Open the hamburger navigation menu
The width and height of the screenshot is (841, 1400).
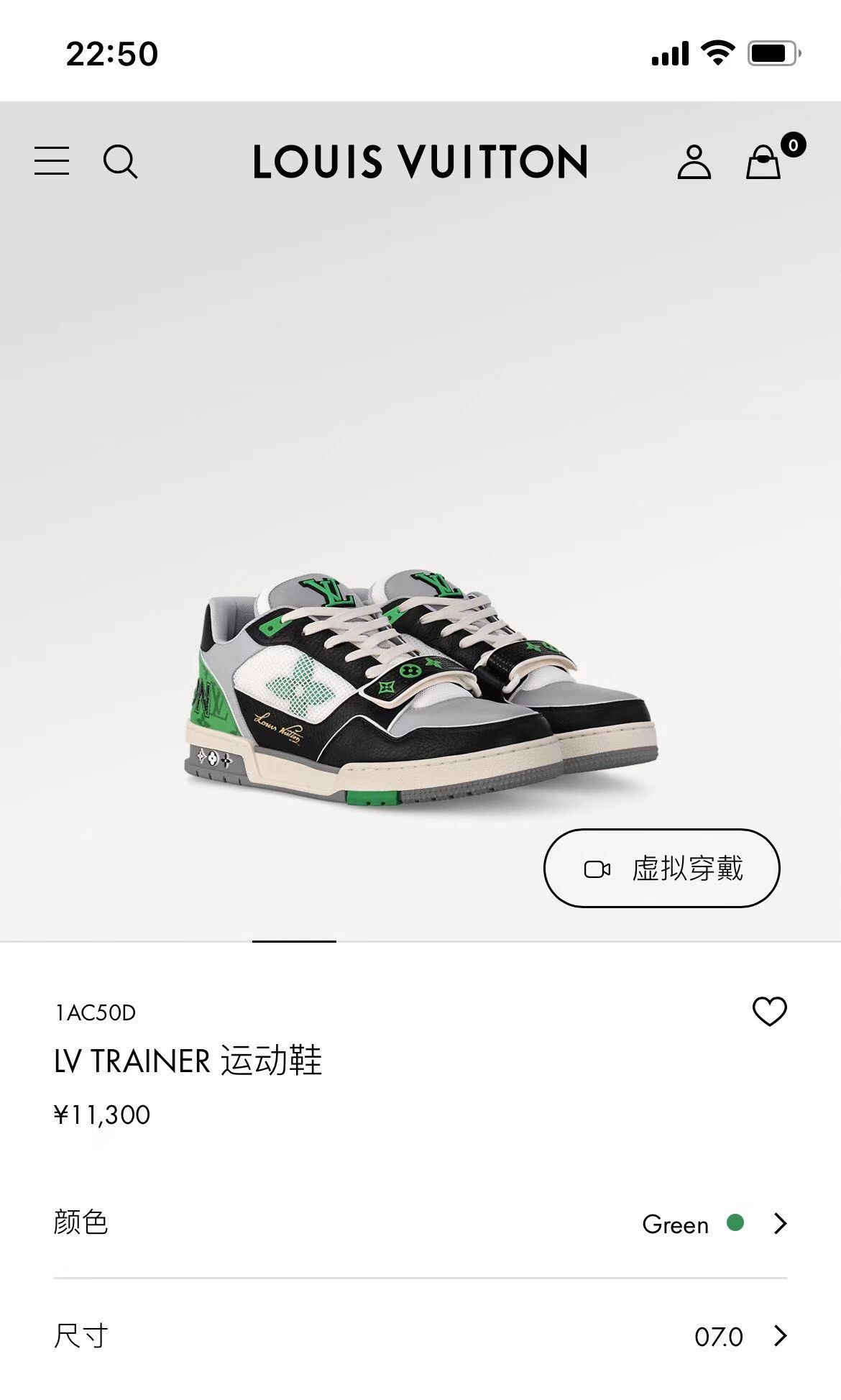click(52, 161)
